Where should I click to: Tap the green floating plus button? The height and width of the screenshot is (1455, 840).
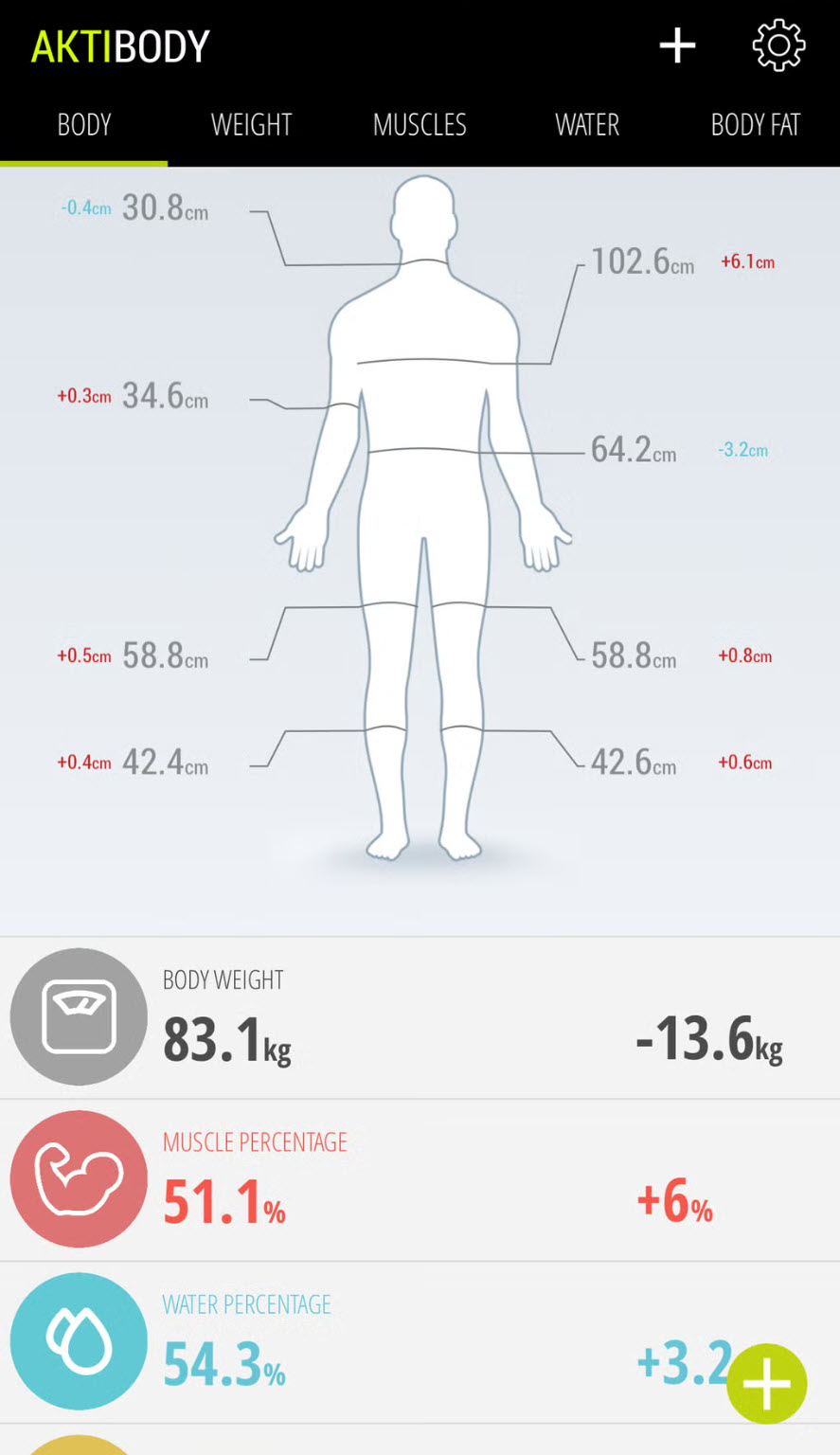tap(766, 1384)
